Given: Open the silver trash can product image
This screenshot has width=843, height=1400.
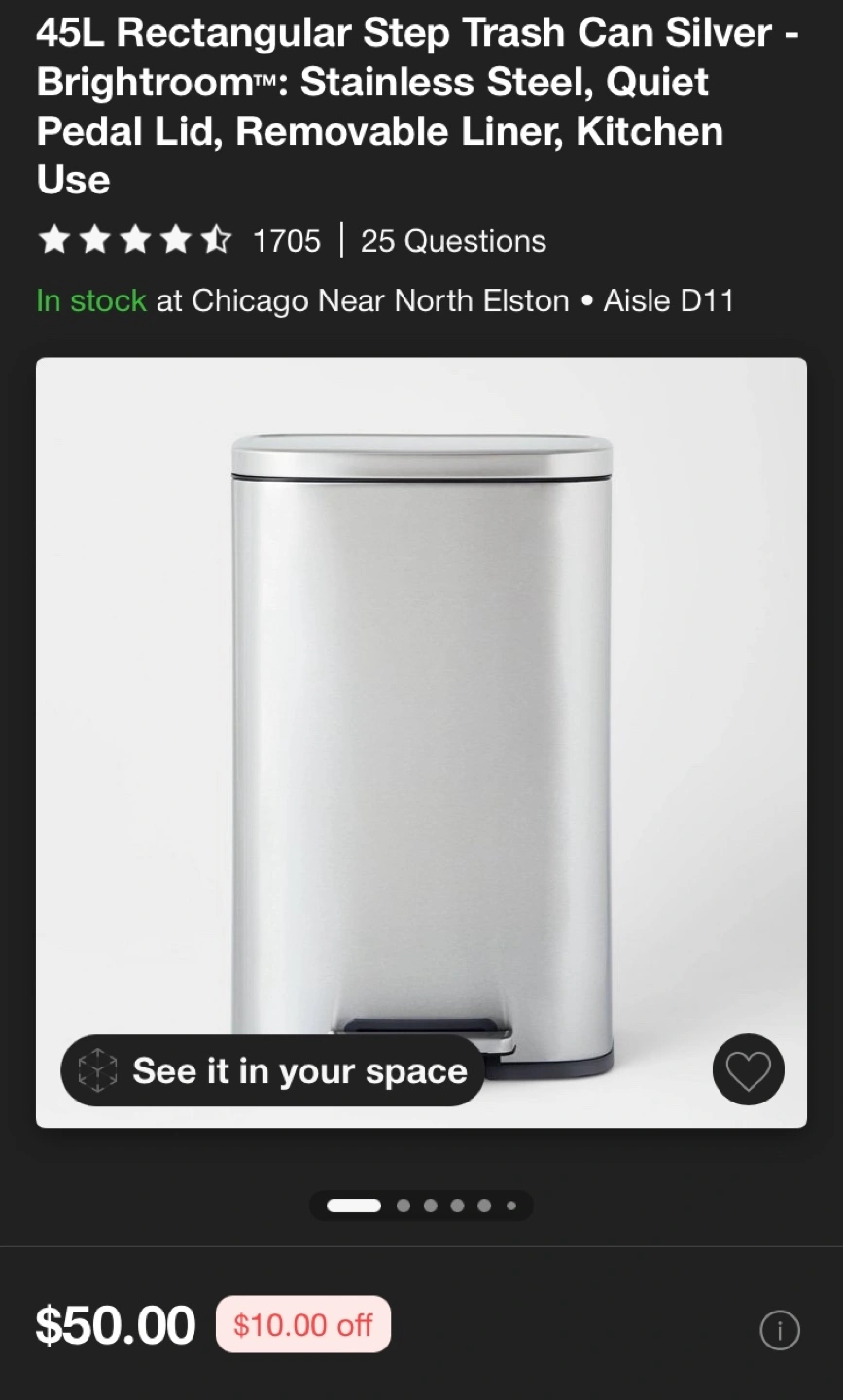Looking at the screenshot, I should pos(421,743).
